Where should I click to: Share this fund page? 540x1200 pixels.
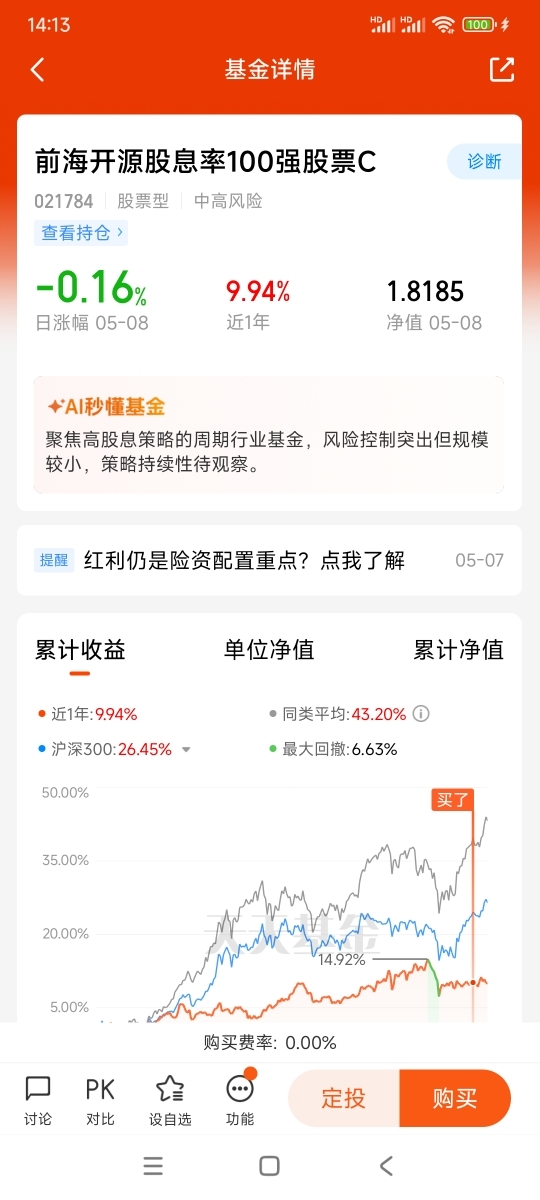click(501, 69)
